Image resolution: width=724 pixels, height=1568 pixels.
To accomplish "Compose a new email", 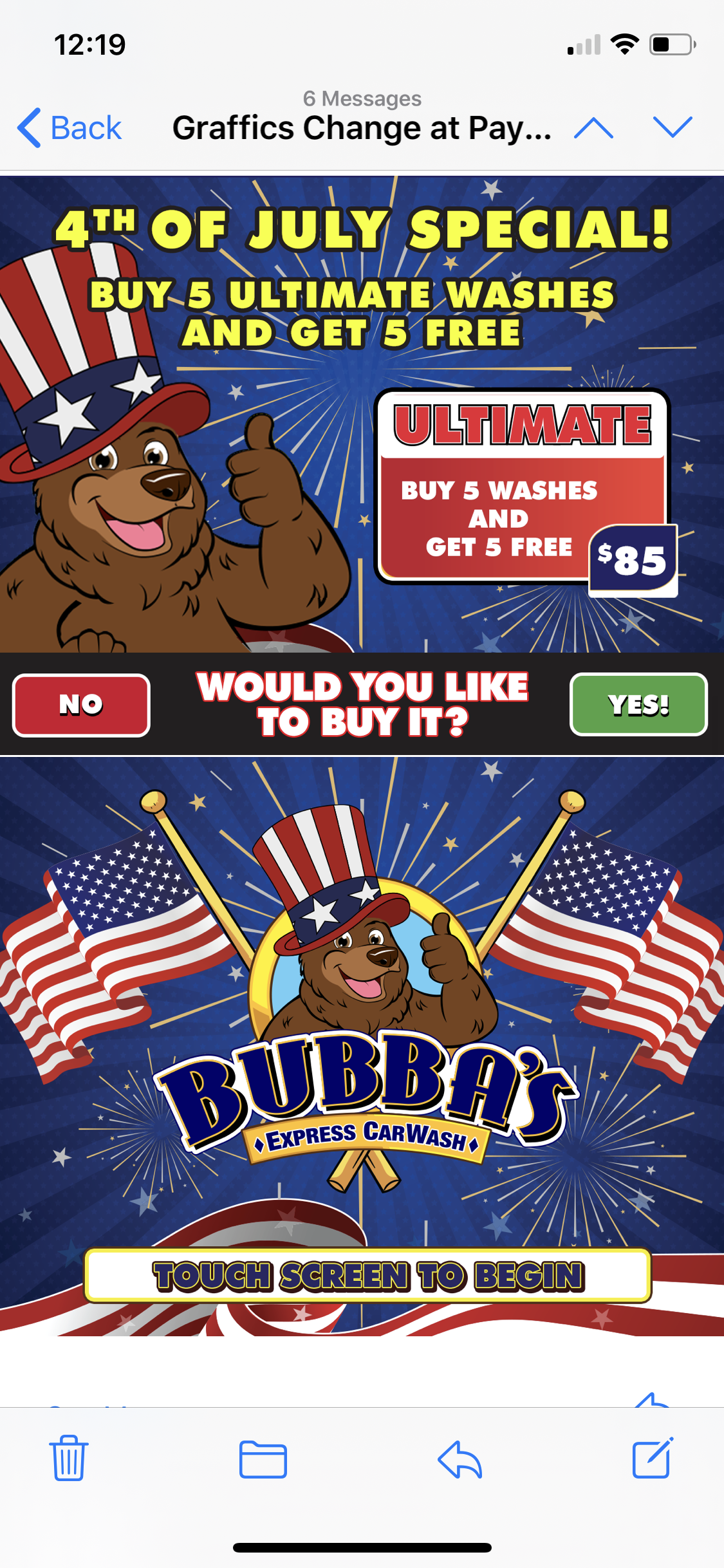I will tap(653, 1459).
